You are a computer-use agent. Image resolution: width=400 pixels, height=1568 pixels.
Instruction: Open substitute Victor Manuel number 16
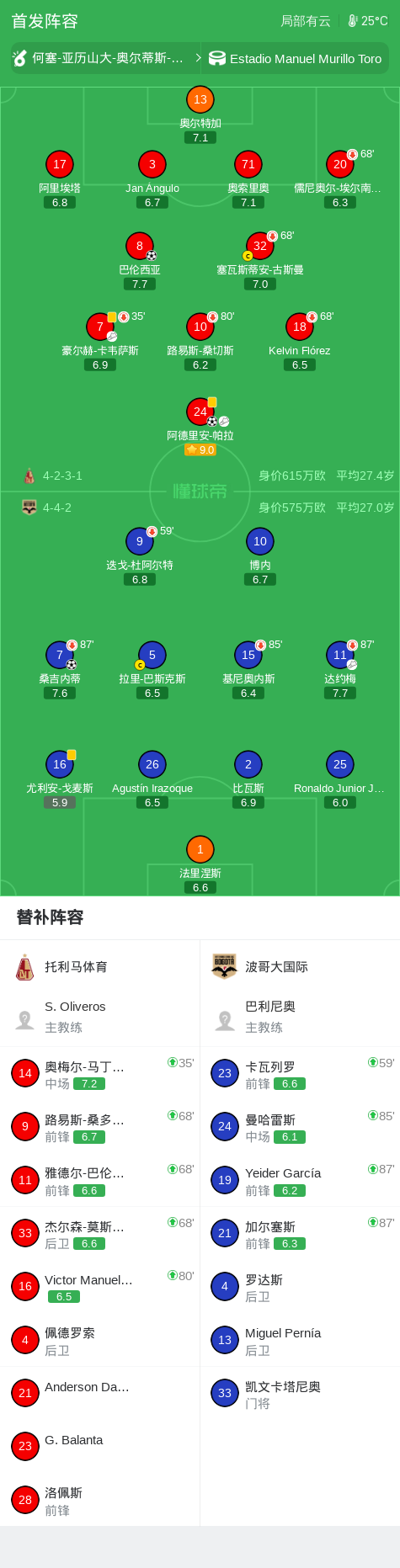coord(99,1286)
